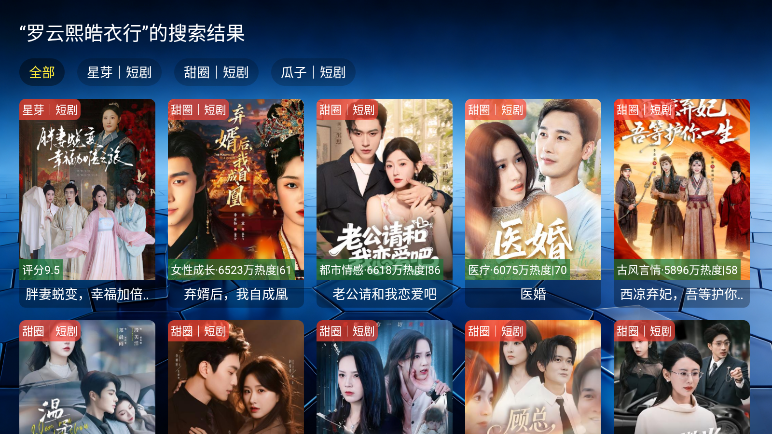Screen dimensions: 772x434
Task: Open the drama 医婚
Action: [533, 200]
